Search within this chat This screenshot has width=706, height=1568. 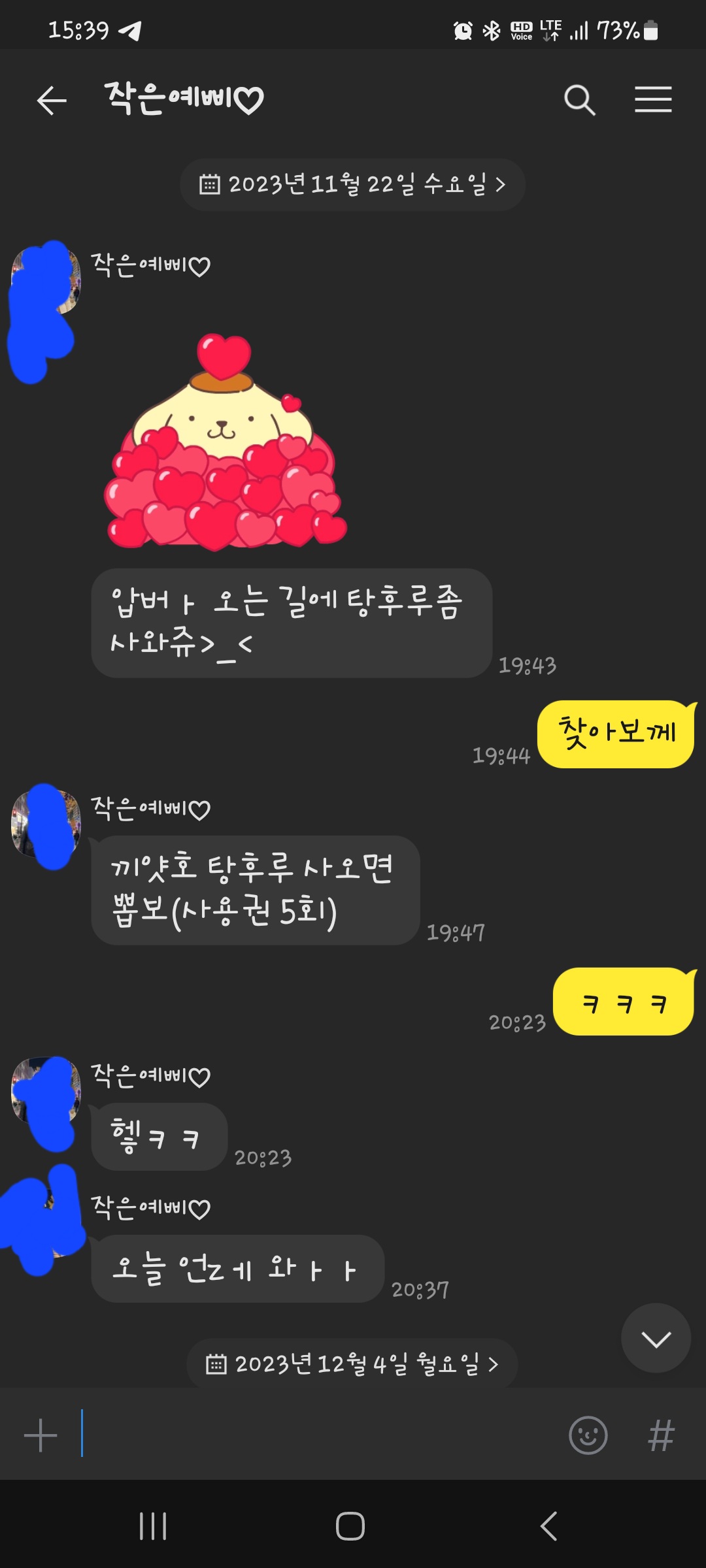[579, 101]
